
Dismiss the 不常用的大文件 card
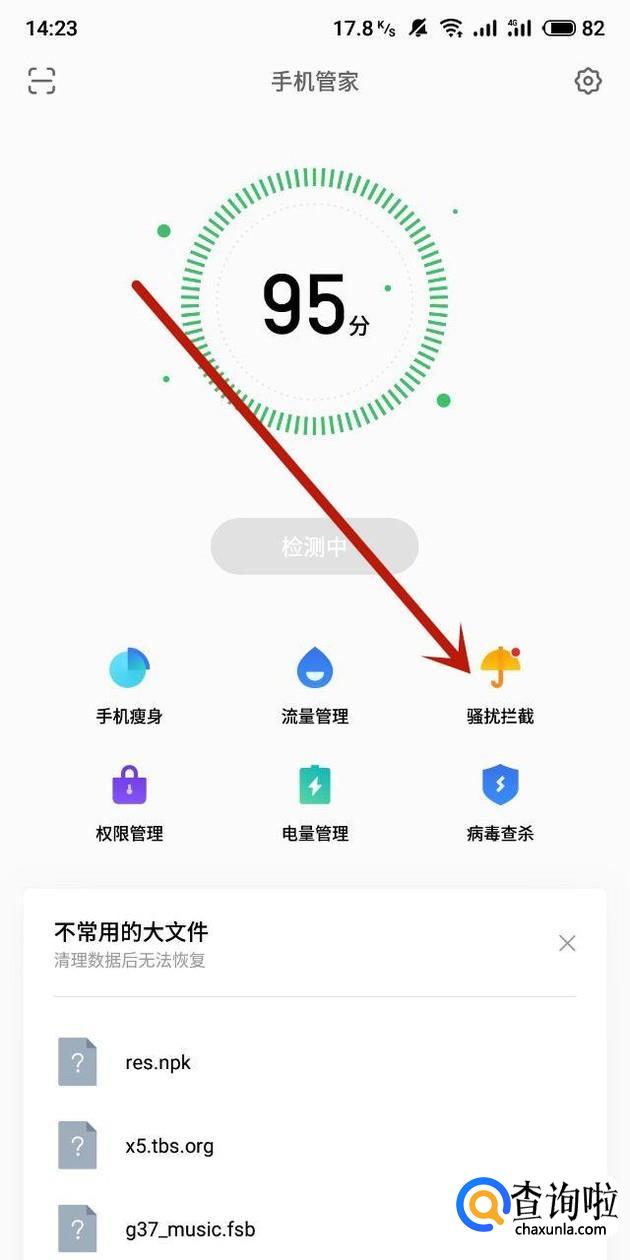567,943
